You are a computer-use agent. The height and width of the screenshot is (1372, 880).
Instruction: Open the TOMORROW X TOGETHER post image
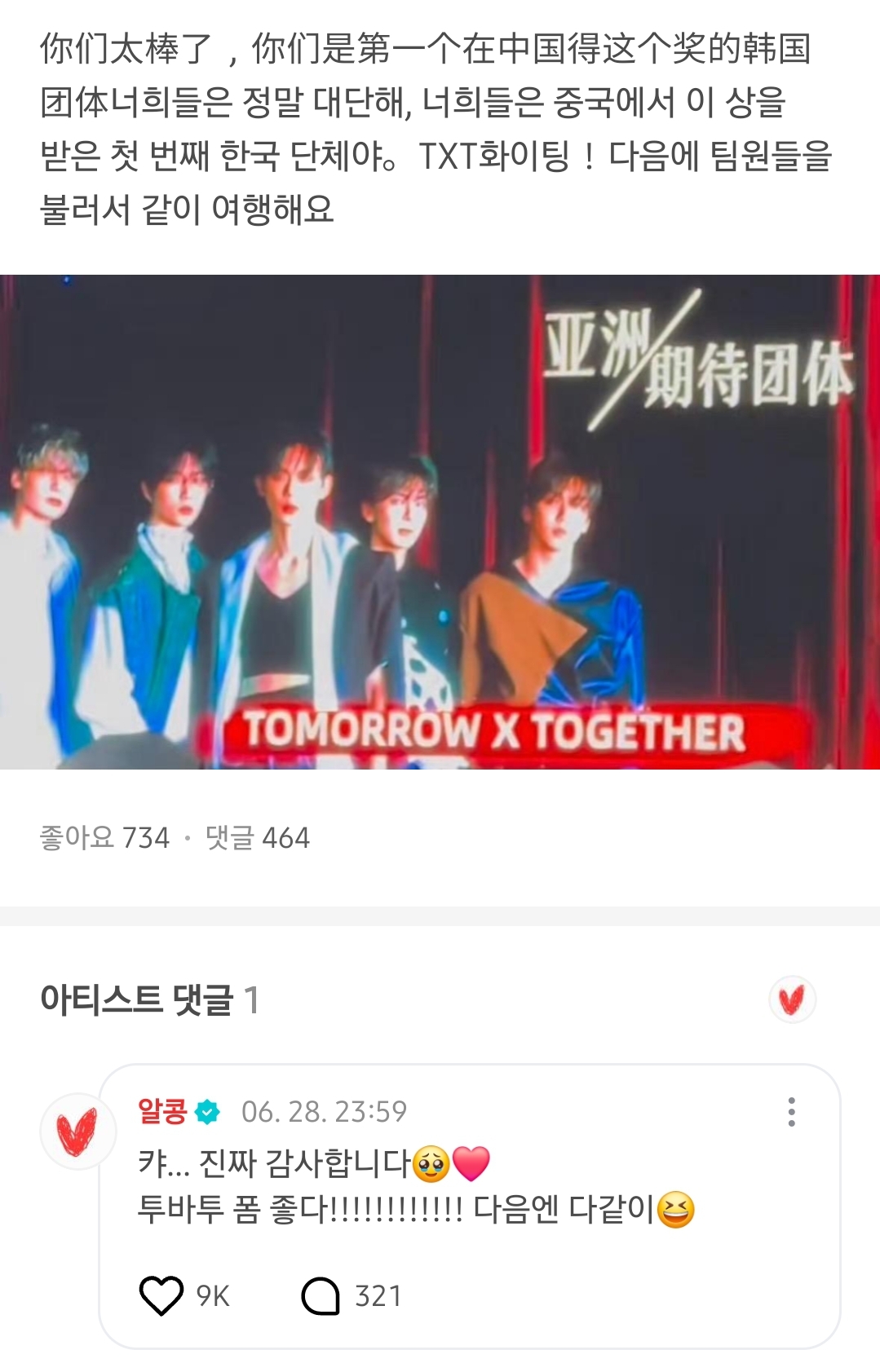point(440,522)
